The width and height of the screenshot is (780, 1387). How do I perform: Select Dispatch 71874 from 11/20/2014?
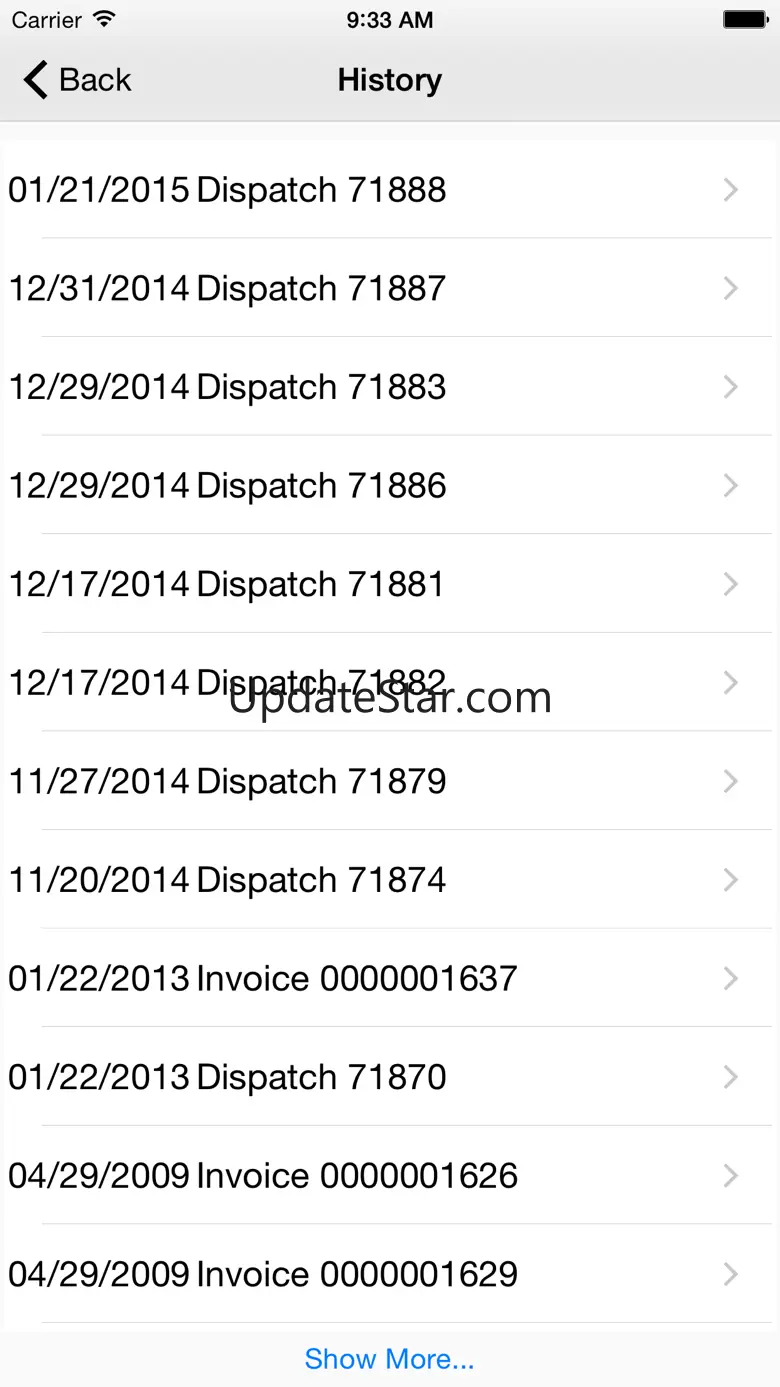pos(390,880)
